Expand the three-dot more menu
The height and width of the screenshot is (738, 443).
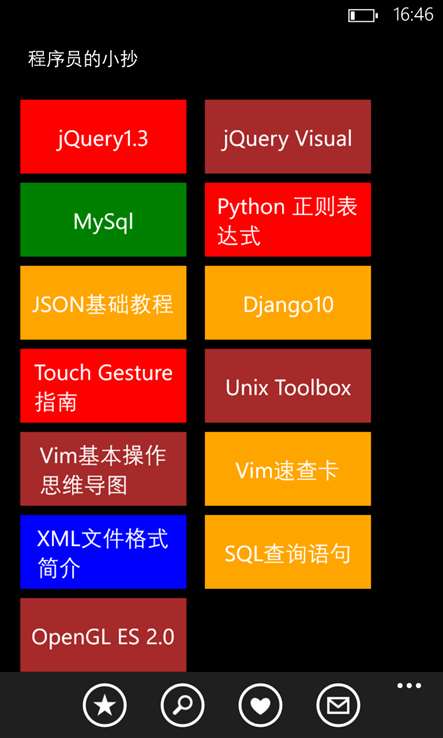click(409, 686)
